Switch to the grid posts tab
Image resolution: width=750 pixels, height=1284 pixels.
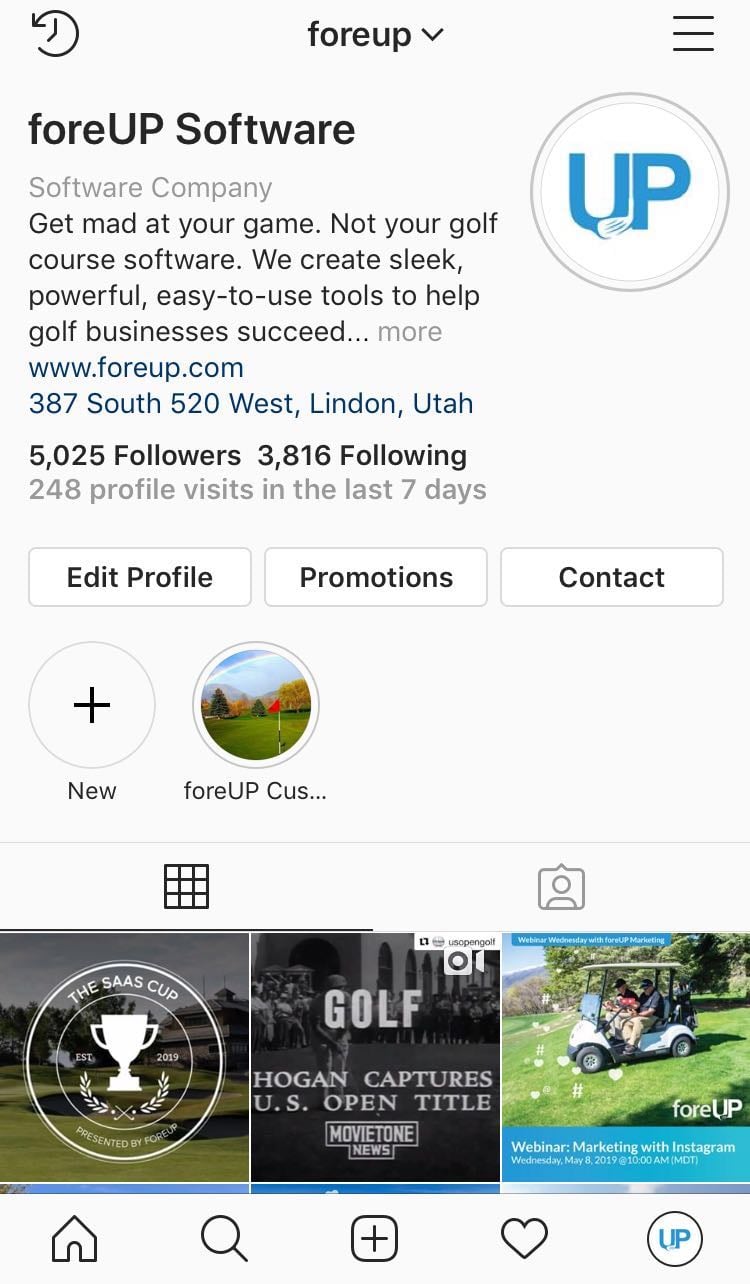click(186, 886)
